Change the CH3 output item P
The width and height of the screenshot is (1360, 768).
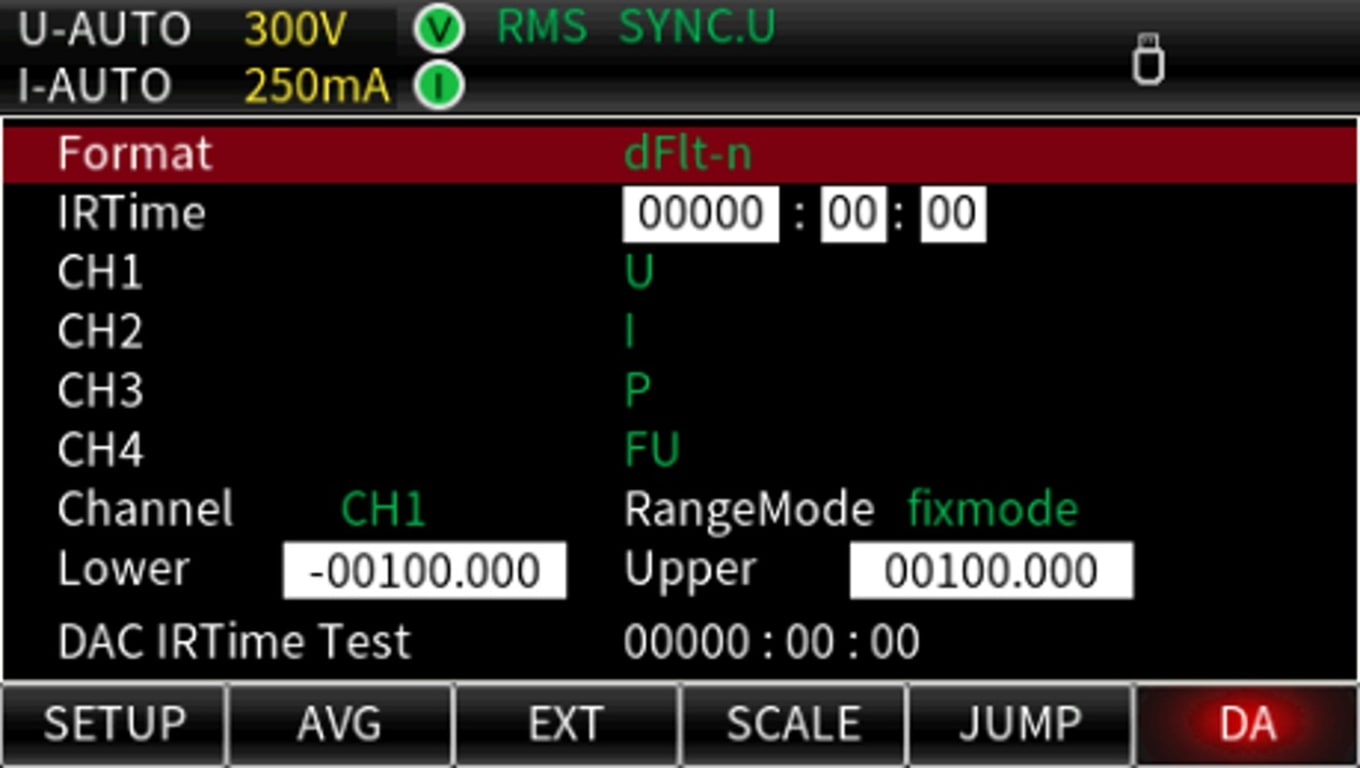pyautogui.click(x=638, y=390)
